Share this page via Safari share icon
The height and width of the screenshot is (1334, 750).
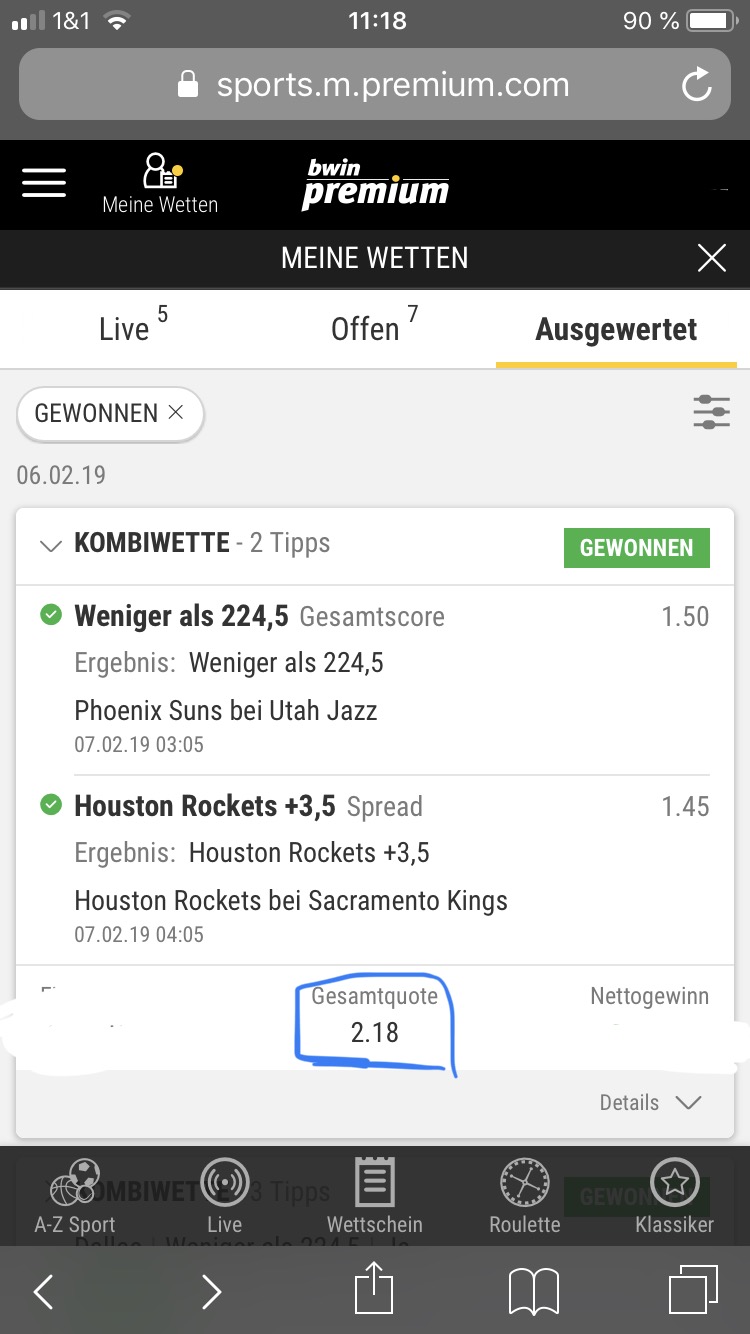pos(374,1288)
